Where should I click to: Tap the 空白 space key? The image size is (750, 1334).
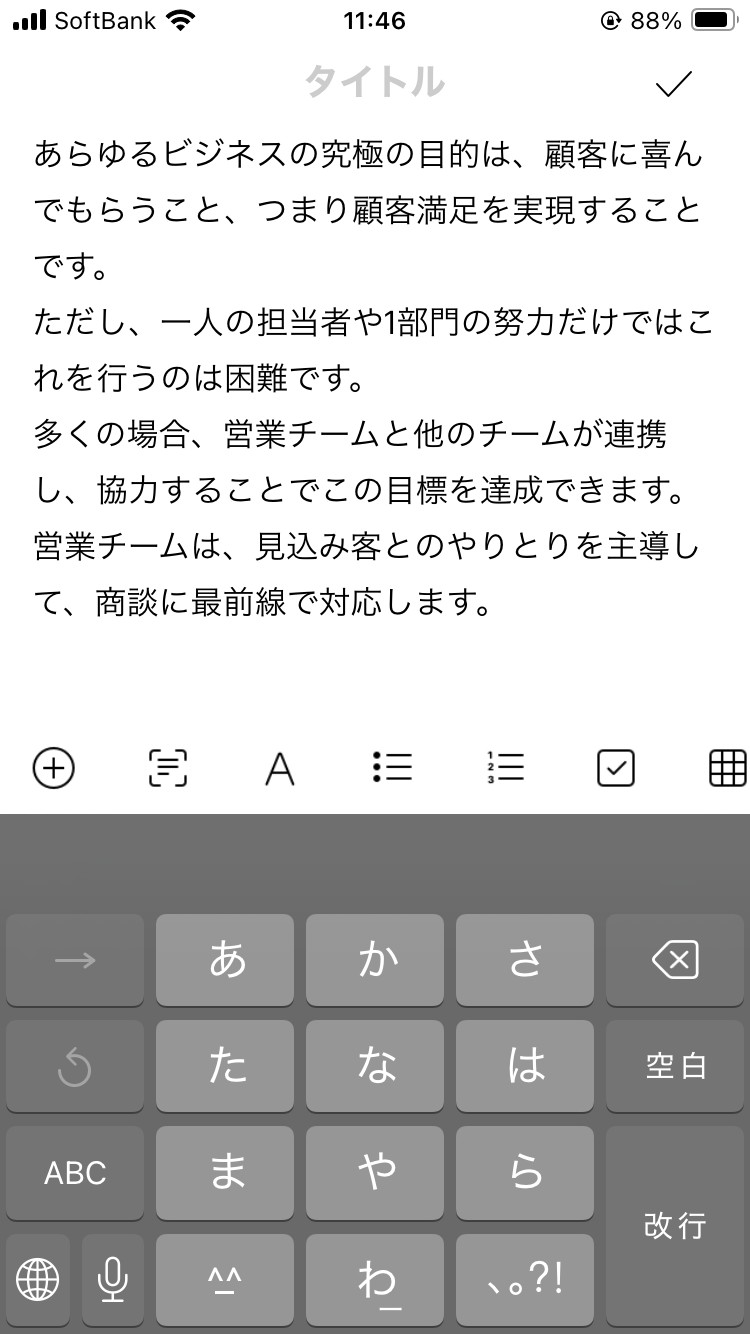pos(675,1067)
